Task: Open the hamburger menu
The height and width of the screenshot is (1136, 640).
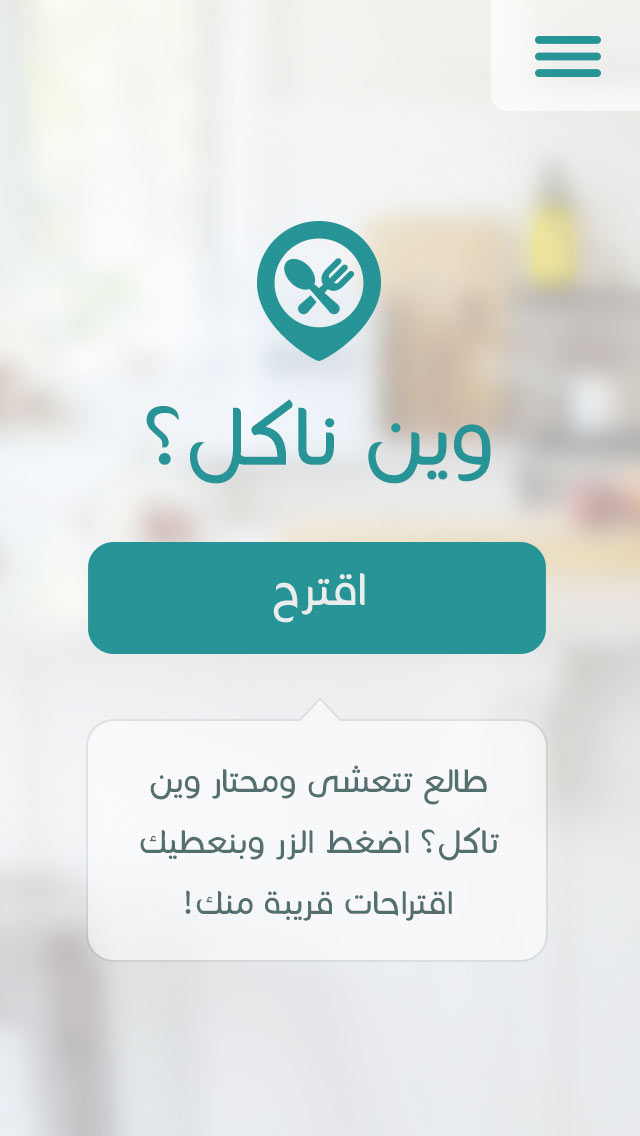Action: click(567, 56)
